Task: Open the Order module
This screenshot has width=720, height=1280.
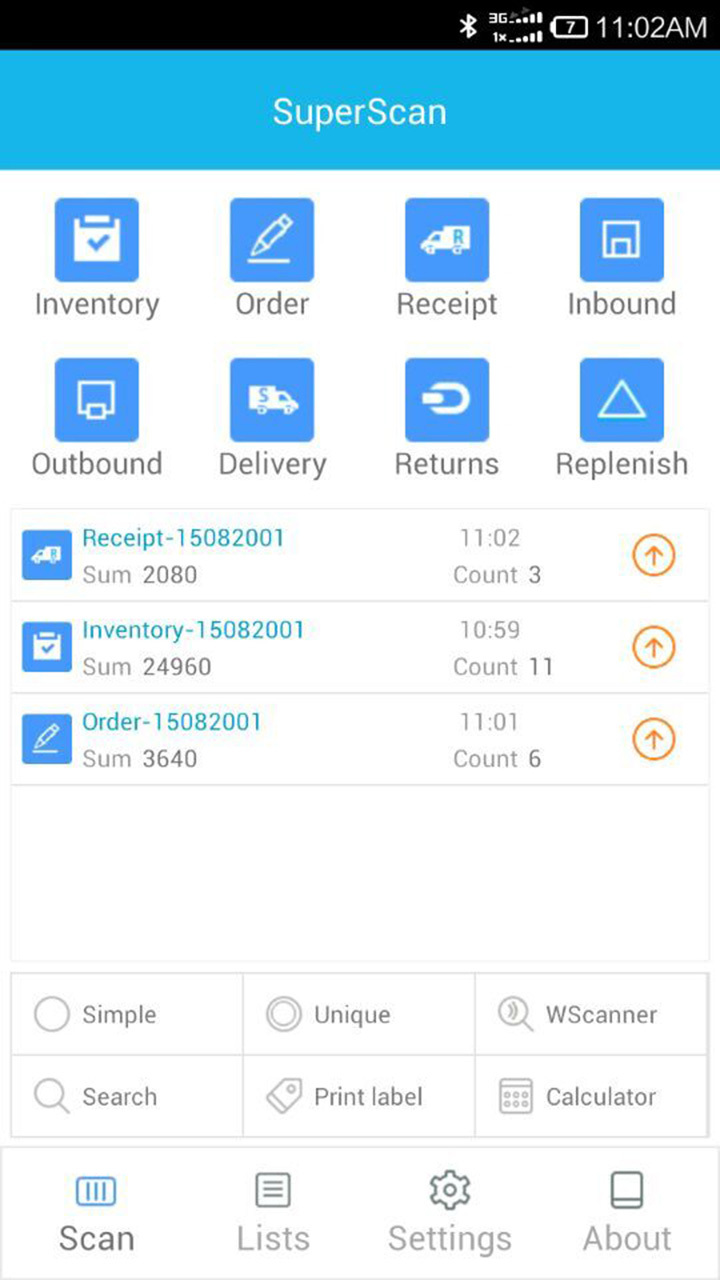Action: [x=272, y=240]
